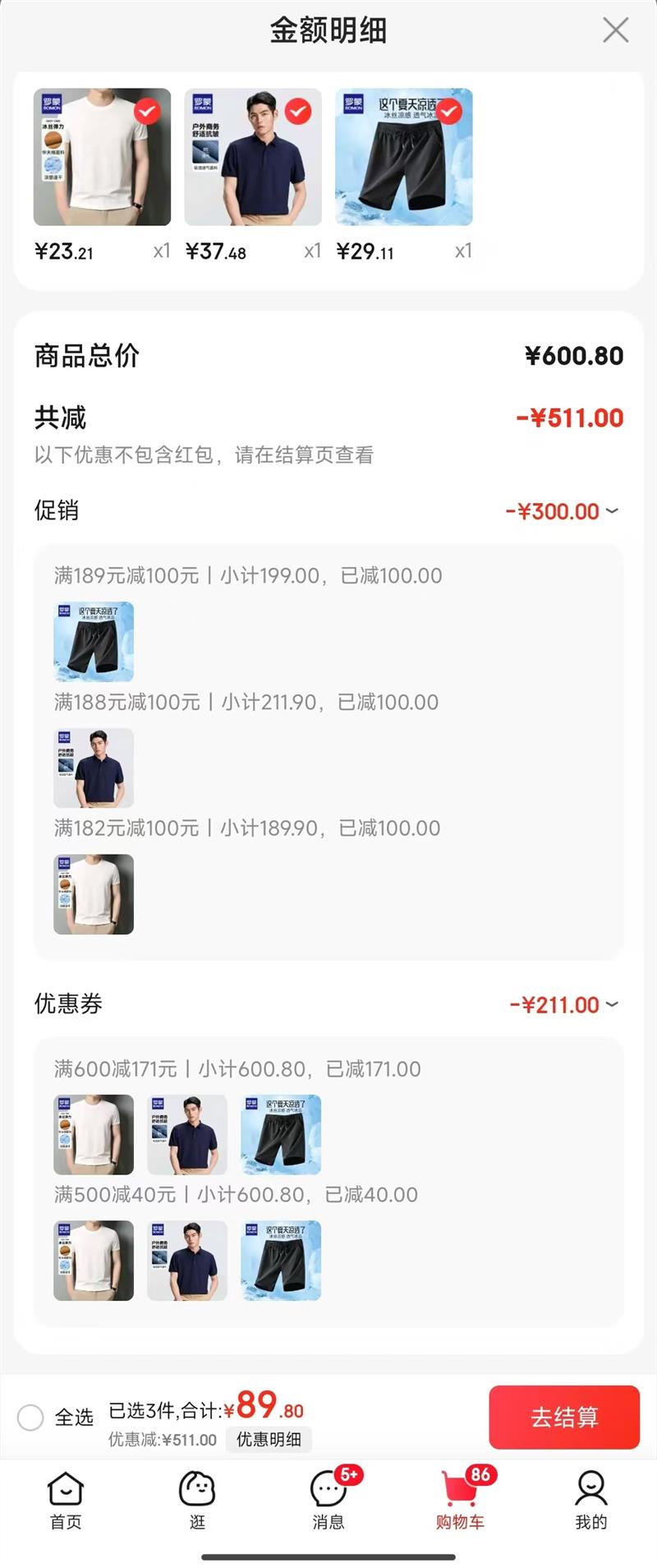The image size is (657, 1568).
Task: Open 消息 messages with 5+ badge
Action: (328, 1500)
